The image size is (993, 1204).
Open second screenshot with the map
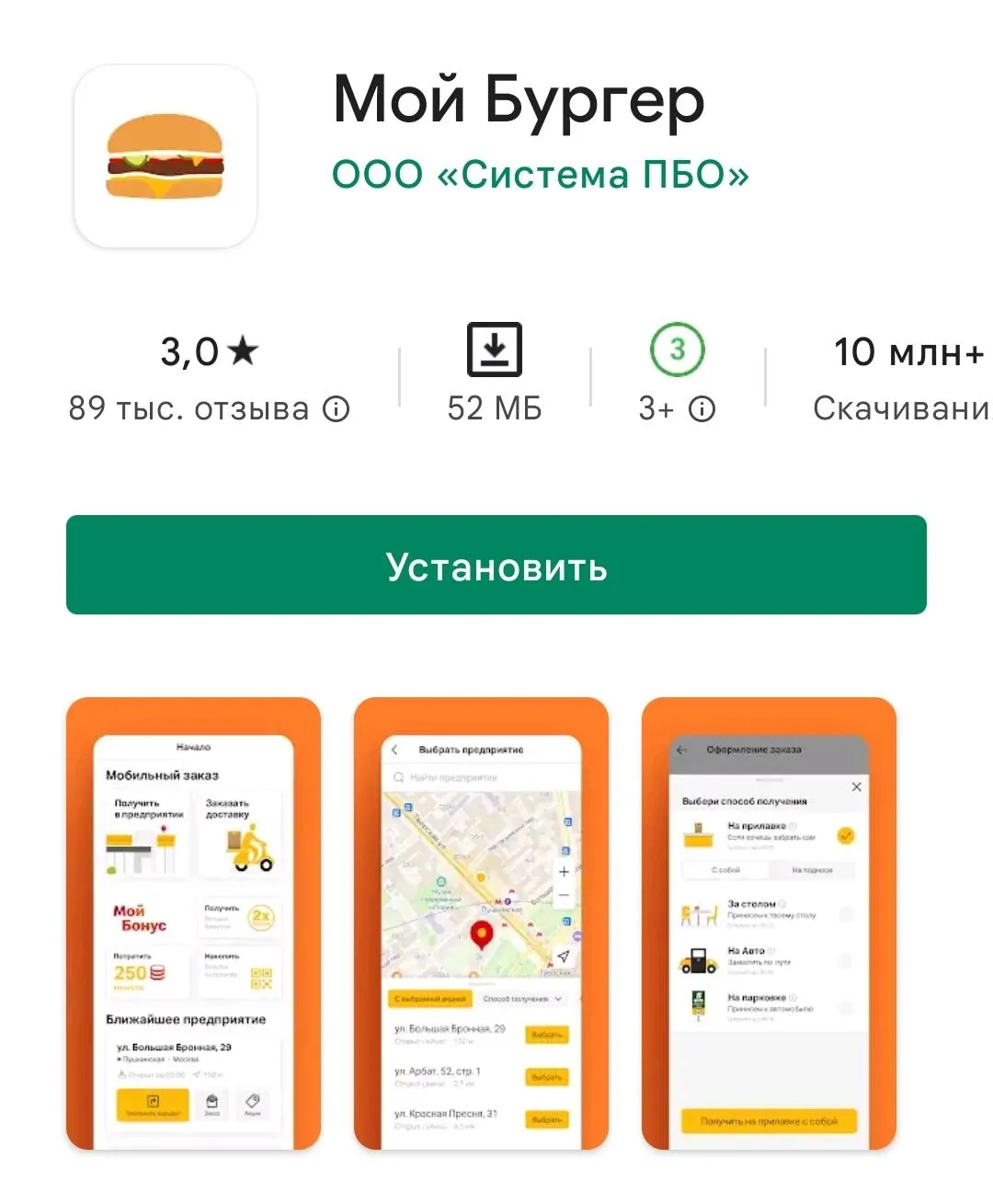481,923
